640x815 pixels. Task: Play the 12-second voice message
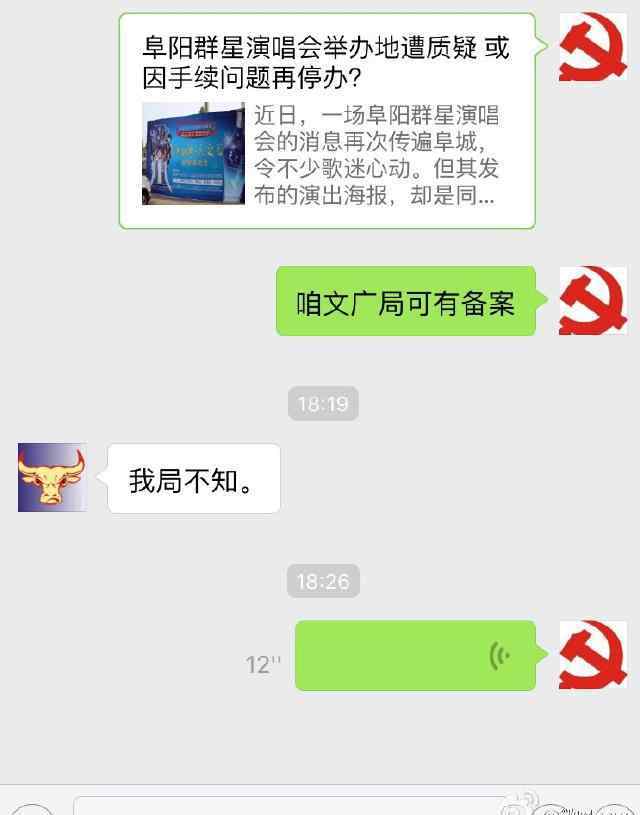click(x=415, y=656)
